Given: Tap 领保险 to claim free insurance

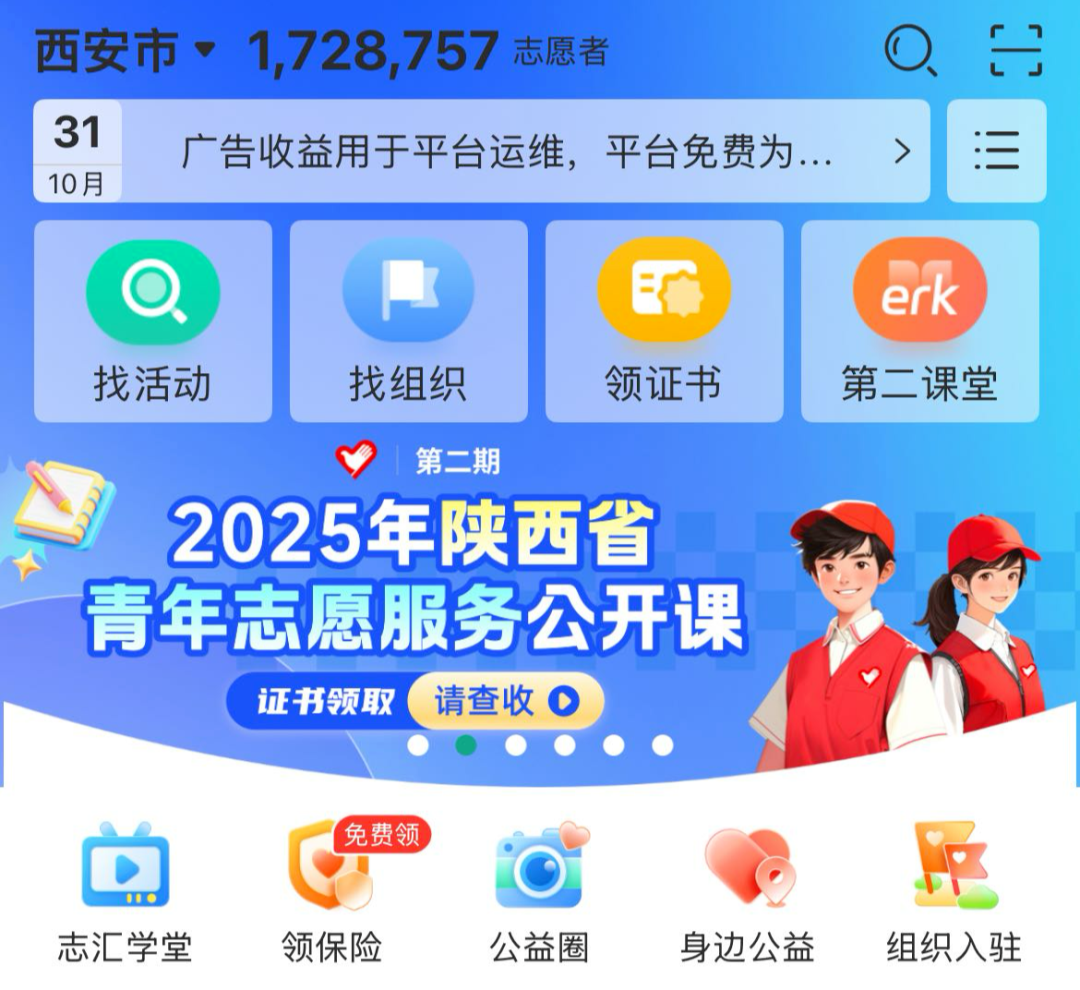Looking at the screenshot, I should [332, 891].
